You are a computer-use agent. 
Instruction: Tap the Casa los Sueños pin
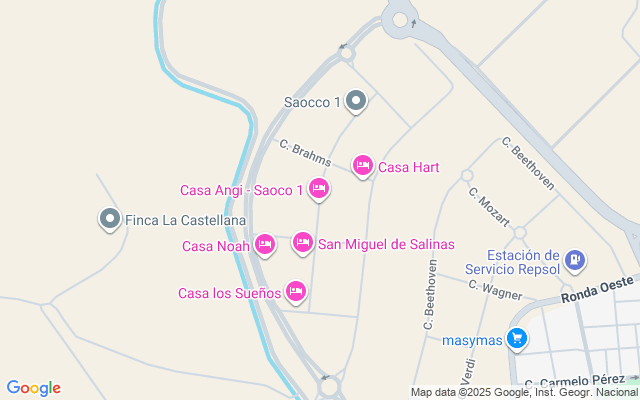296,292
